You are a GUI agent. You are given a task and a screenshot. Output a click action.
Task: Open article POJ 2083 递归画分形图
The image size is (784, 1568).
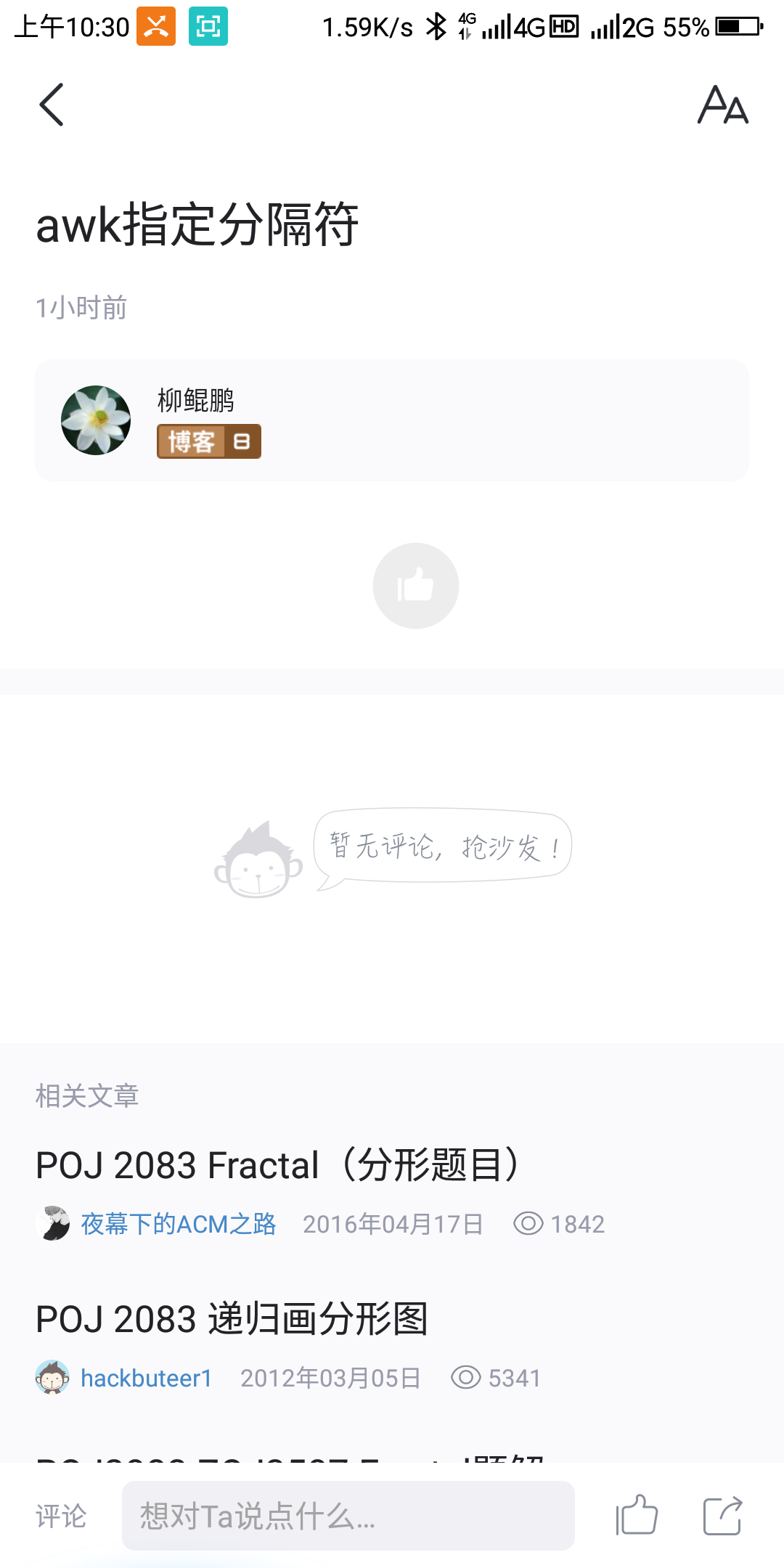point(232,1319)
